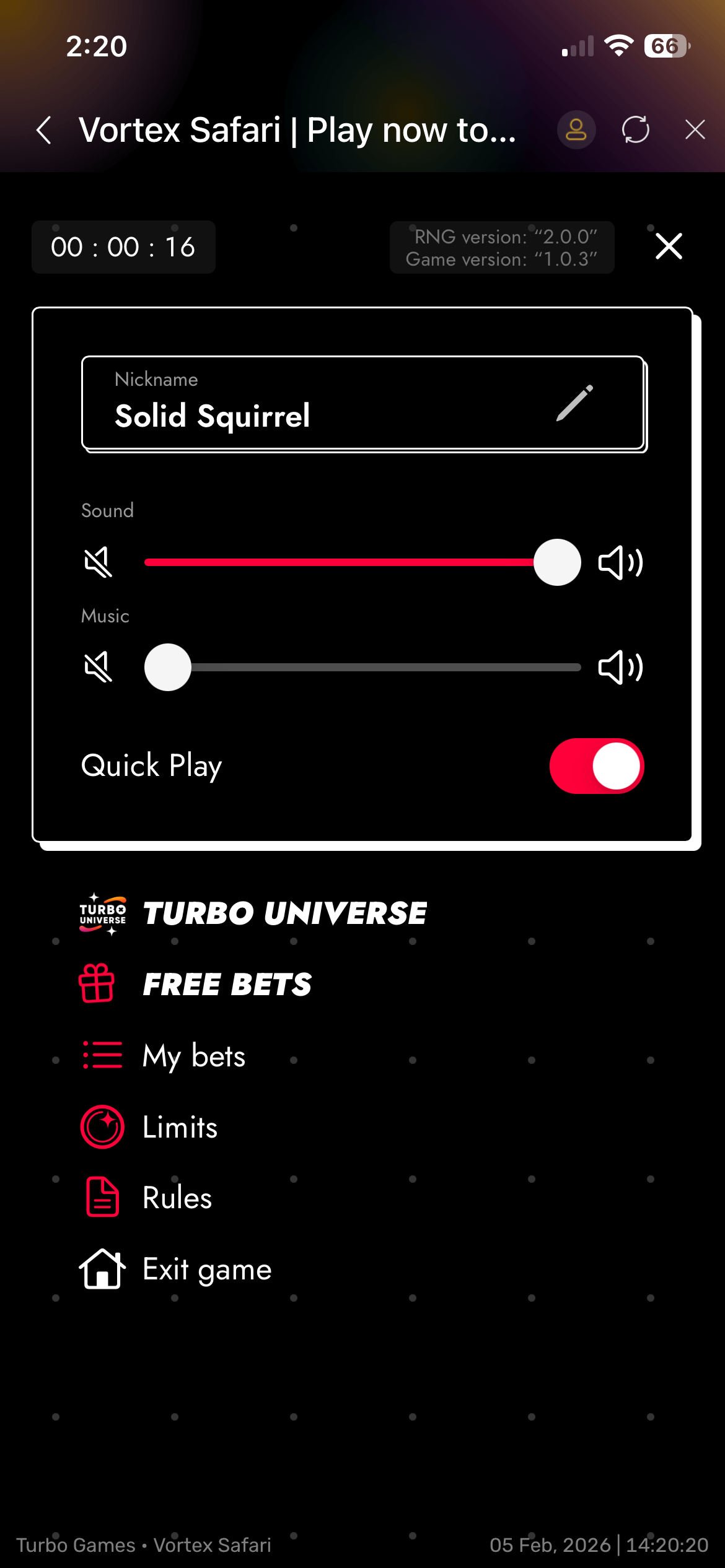
Task: Close the browser view
Action: [695, 130]
